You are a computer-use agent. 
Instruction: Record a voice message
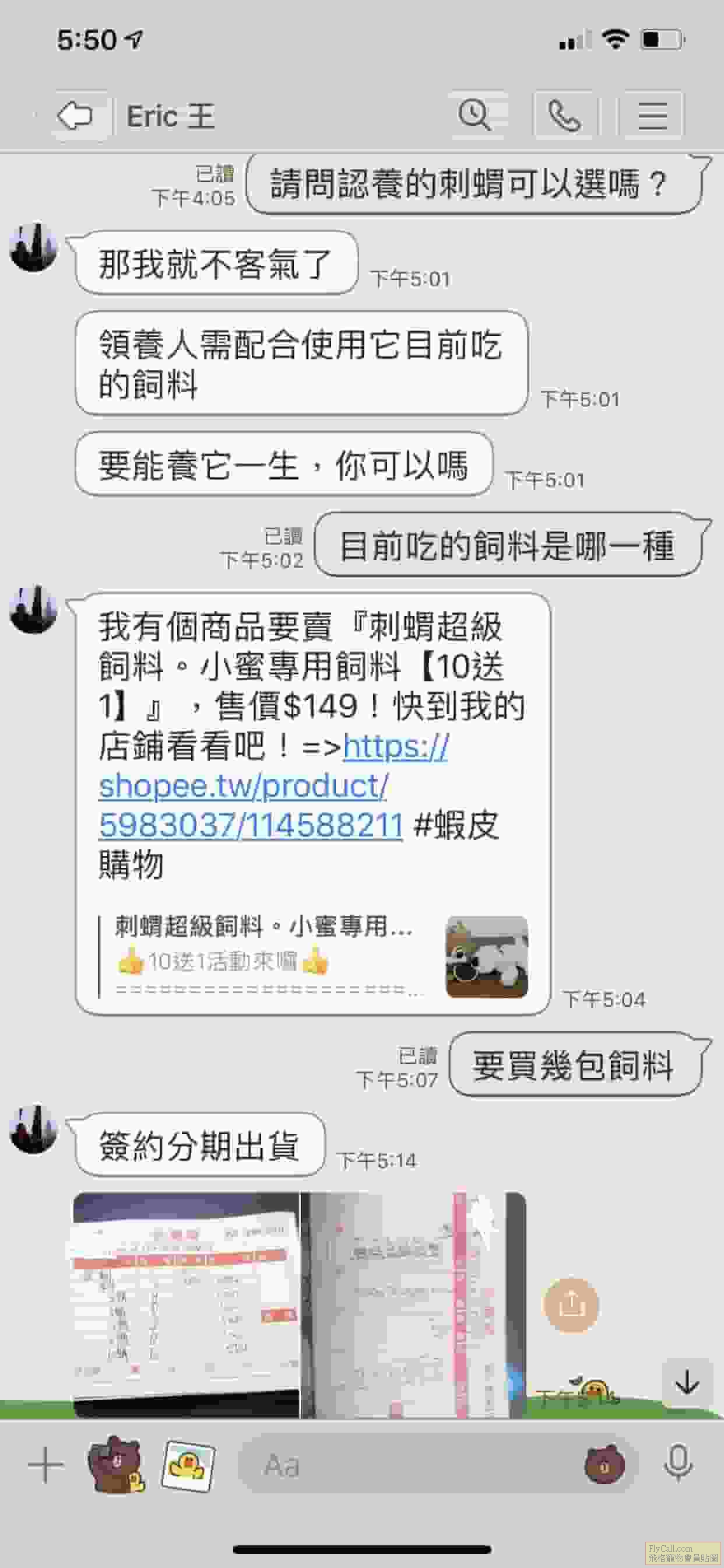click(679, 1464)
